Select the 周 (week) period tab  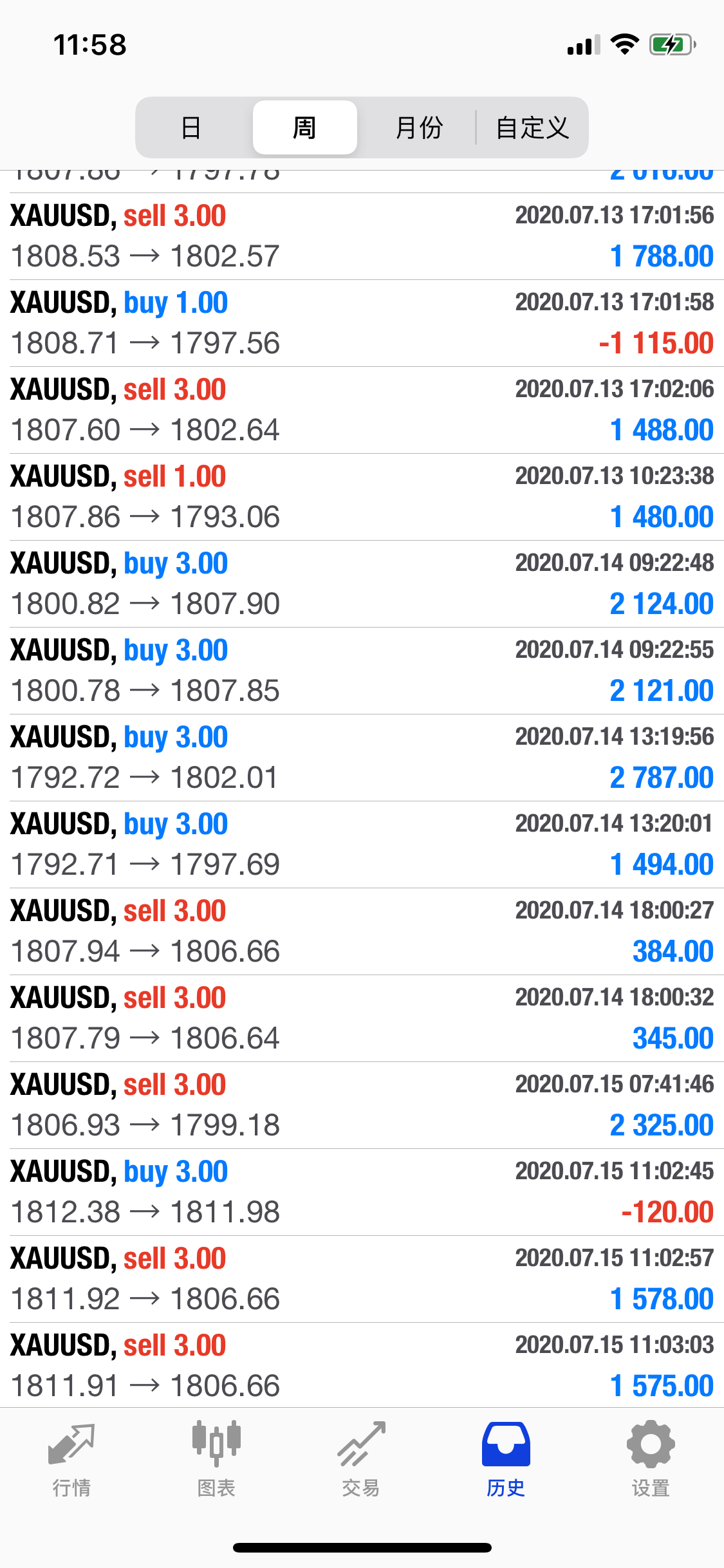pos(304,127)
